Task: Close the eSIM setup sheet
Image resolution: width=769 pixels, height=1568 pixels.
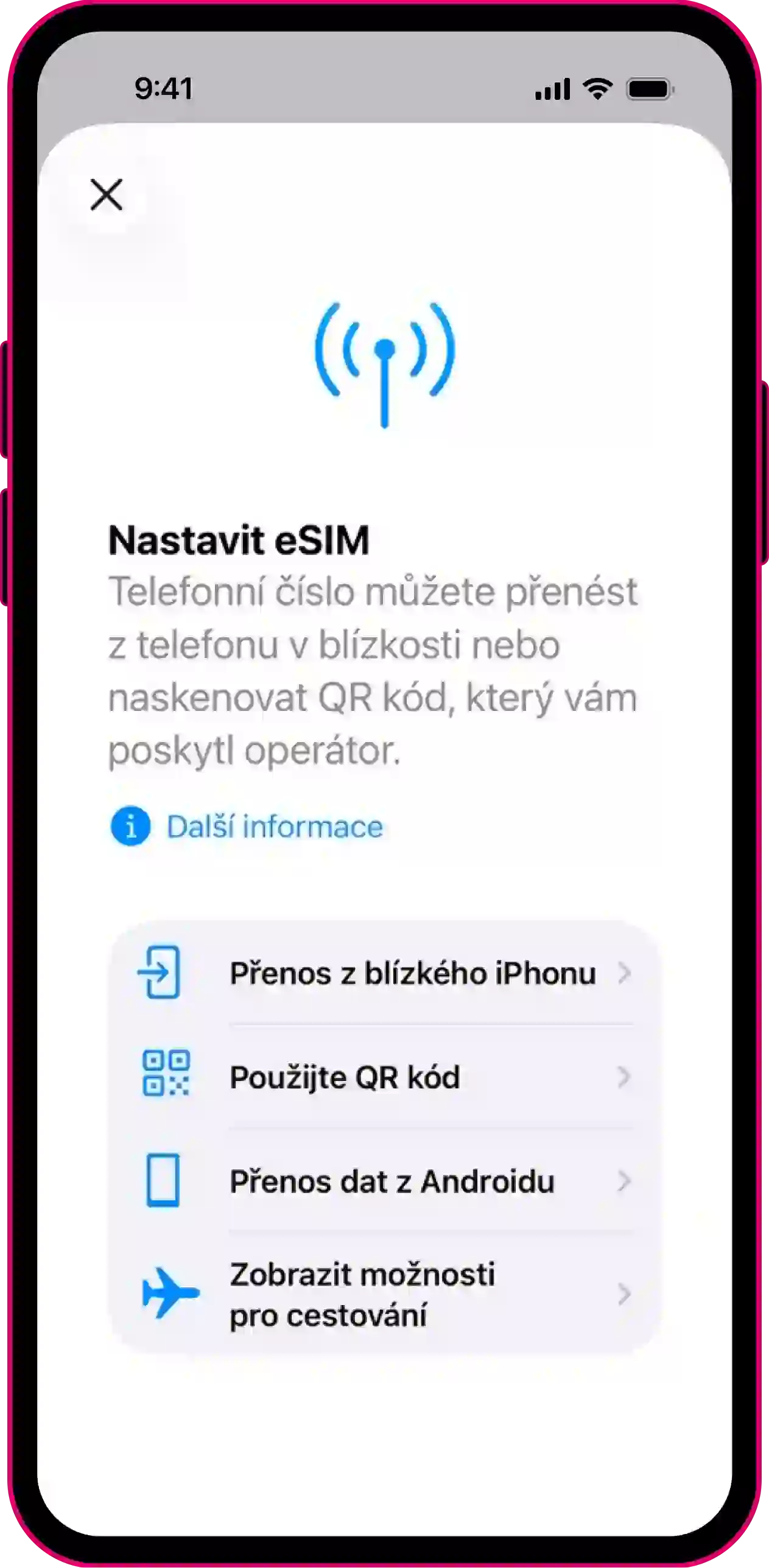Action: pos(107,195)
